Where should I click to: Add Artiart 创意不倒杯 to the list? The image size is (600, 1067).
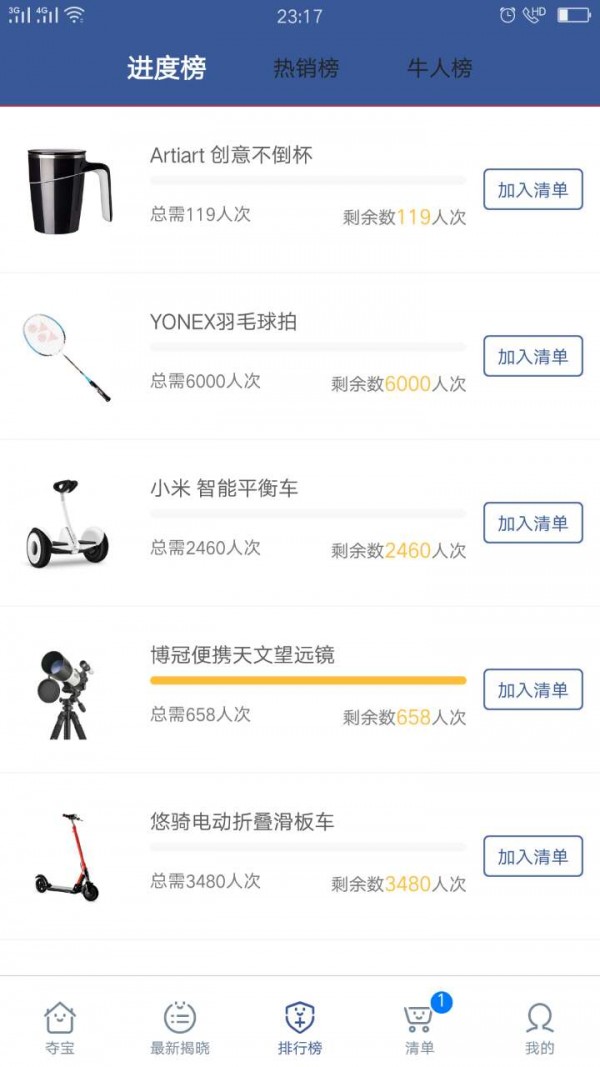pos(532,190)
